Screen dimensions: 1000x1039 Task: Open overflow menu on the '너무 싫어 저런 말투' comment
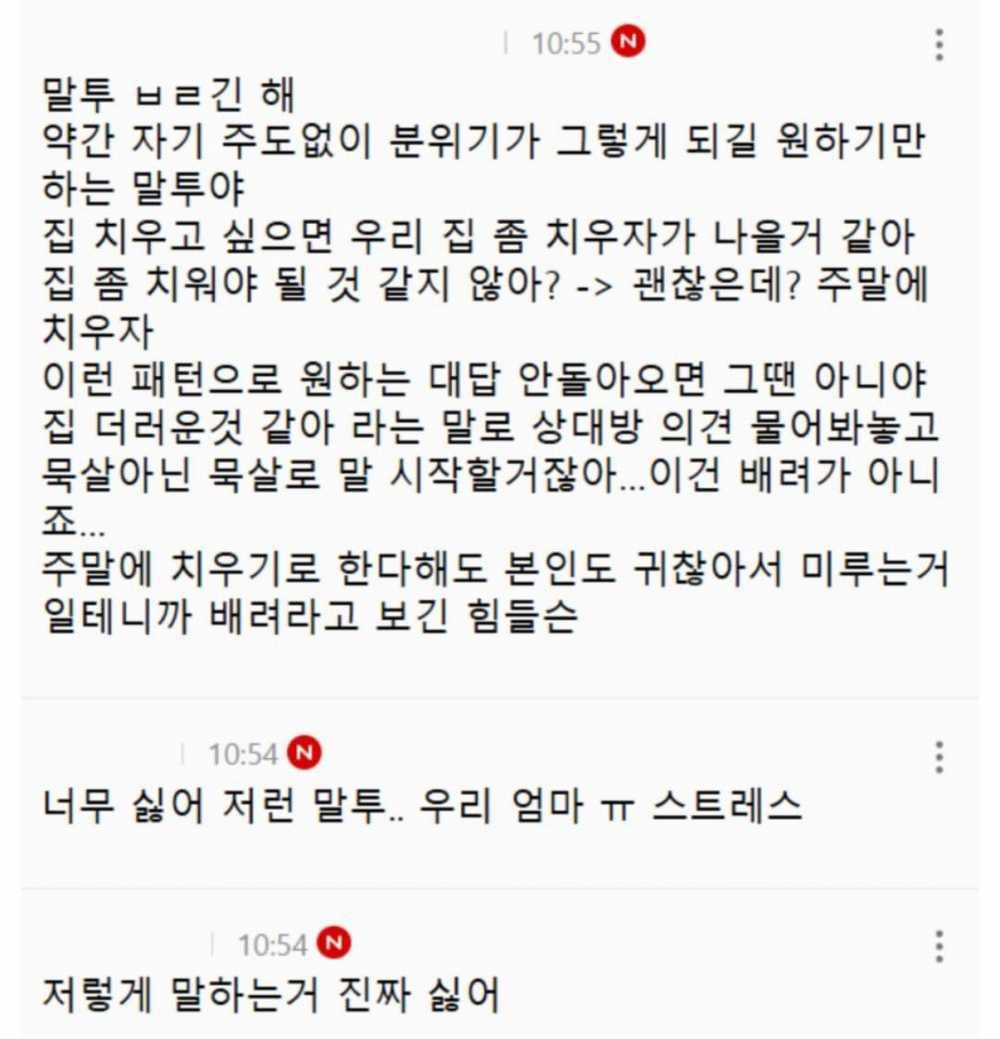click(x=938, y=757)
